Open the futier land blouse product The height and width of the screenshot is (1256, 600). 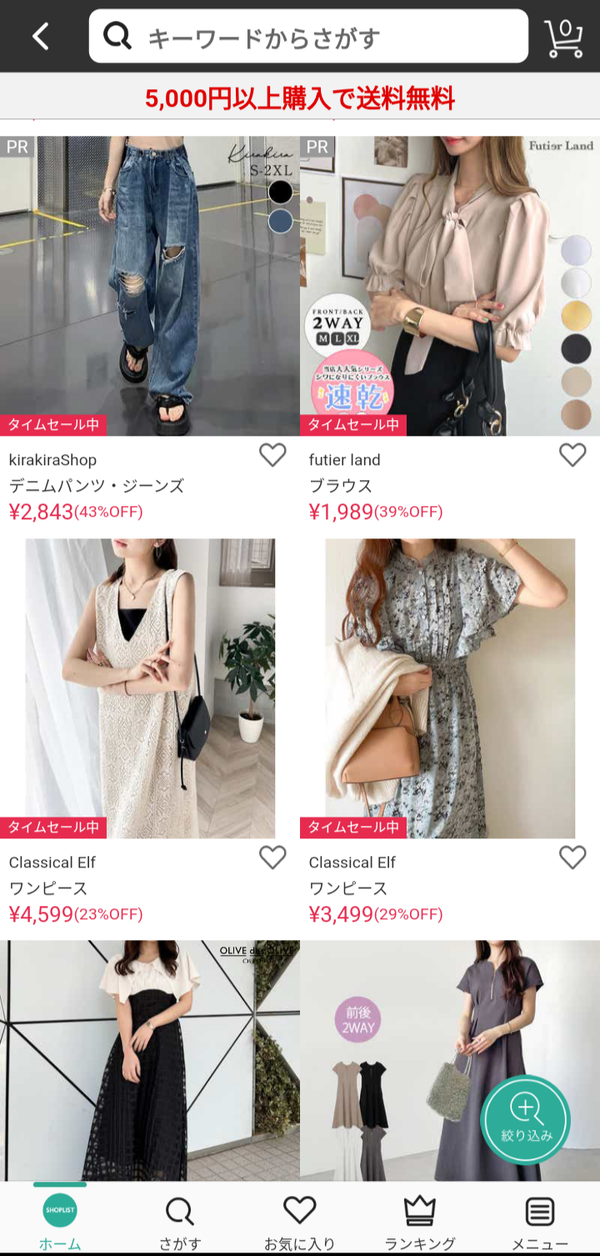[x=450, y=286]
